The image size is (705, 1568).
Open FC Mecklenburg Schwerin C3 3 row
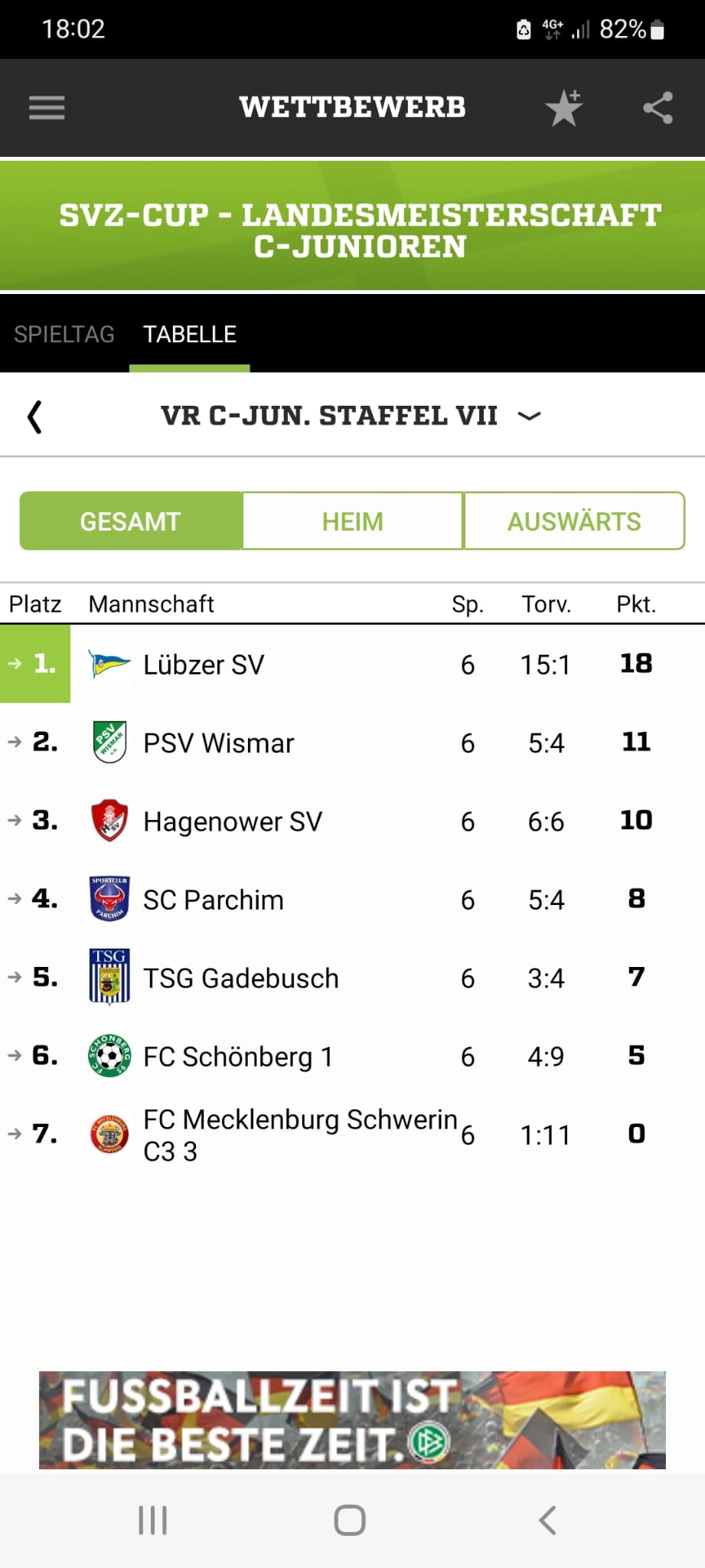352,1135
